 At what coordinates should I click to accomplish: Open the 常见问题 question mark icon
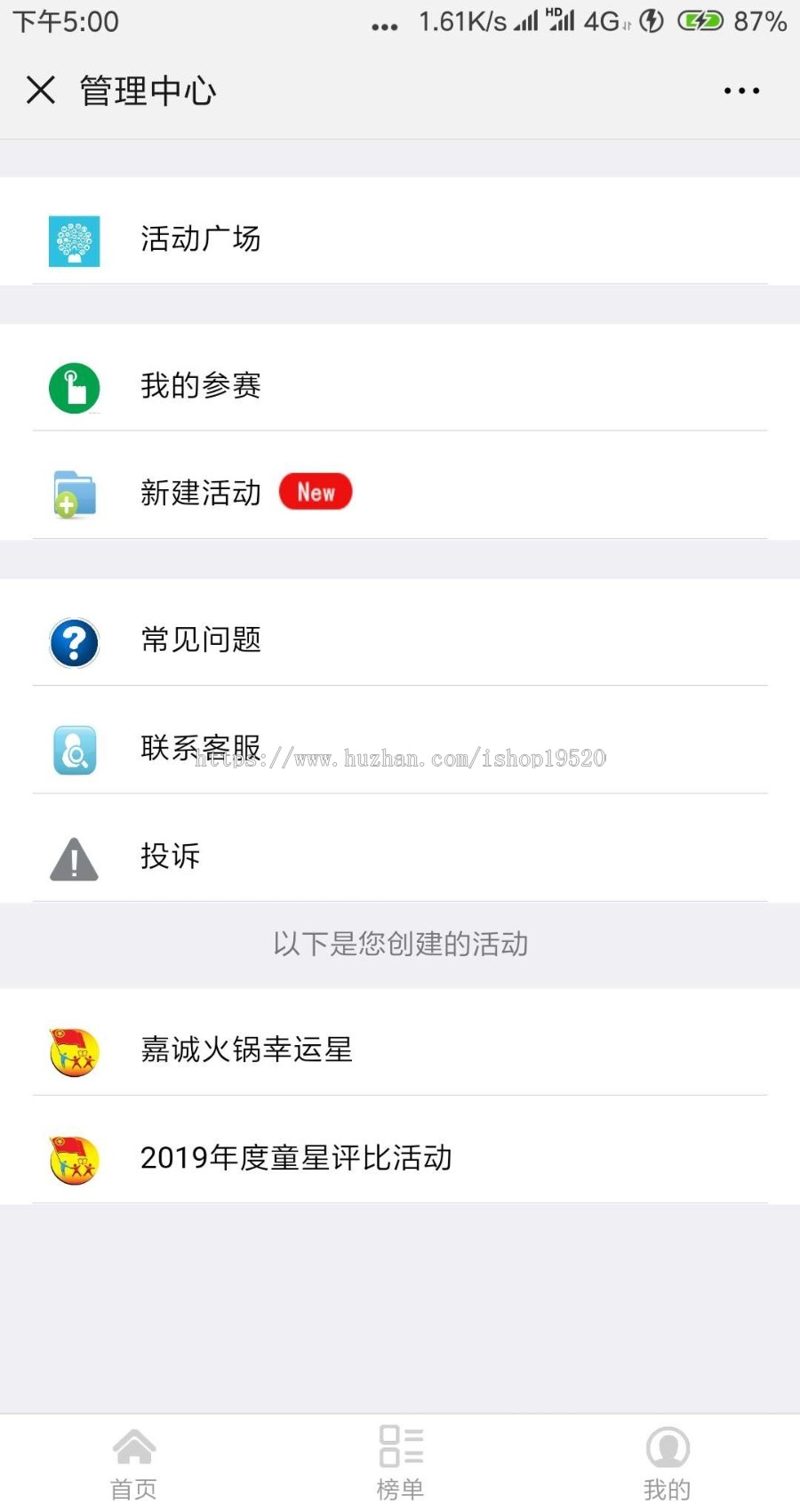tap(75, 640)
